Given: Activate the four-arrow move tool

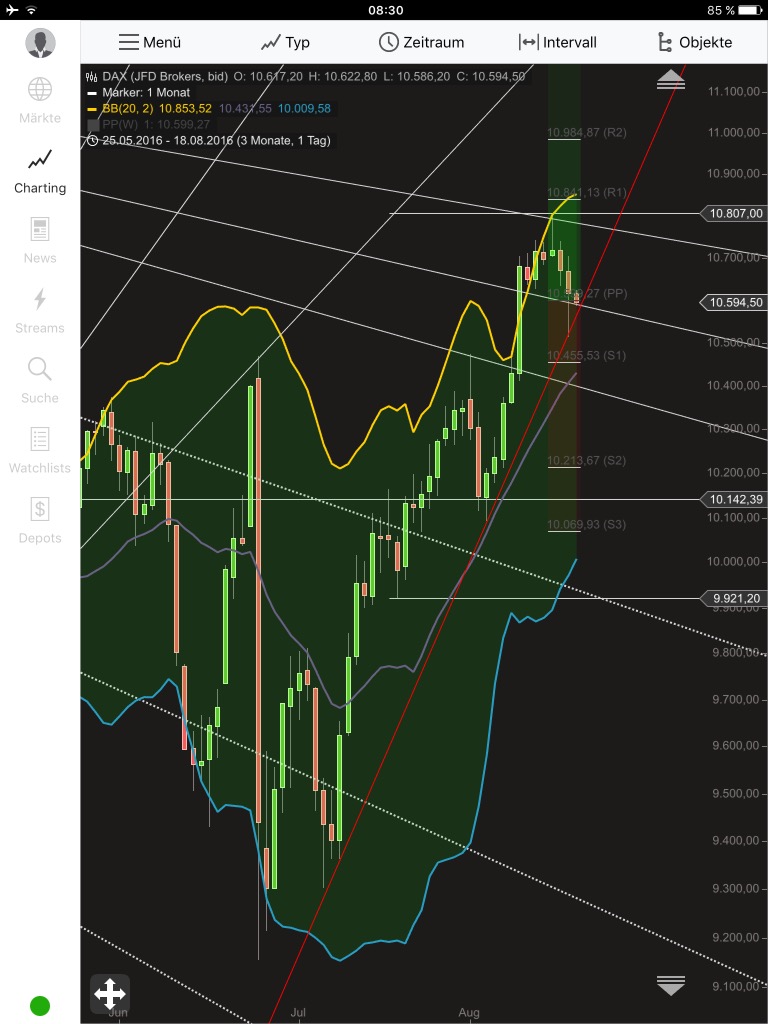Looking at the screenshot, I should (x=109, y=993).
